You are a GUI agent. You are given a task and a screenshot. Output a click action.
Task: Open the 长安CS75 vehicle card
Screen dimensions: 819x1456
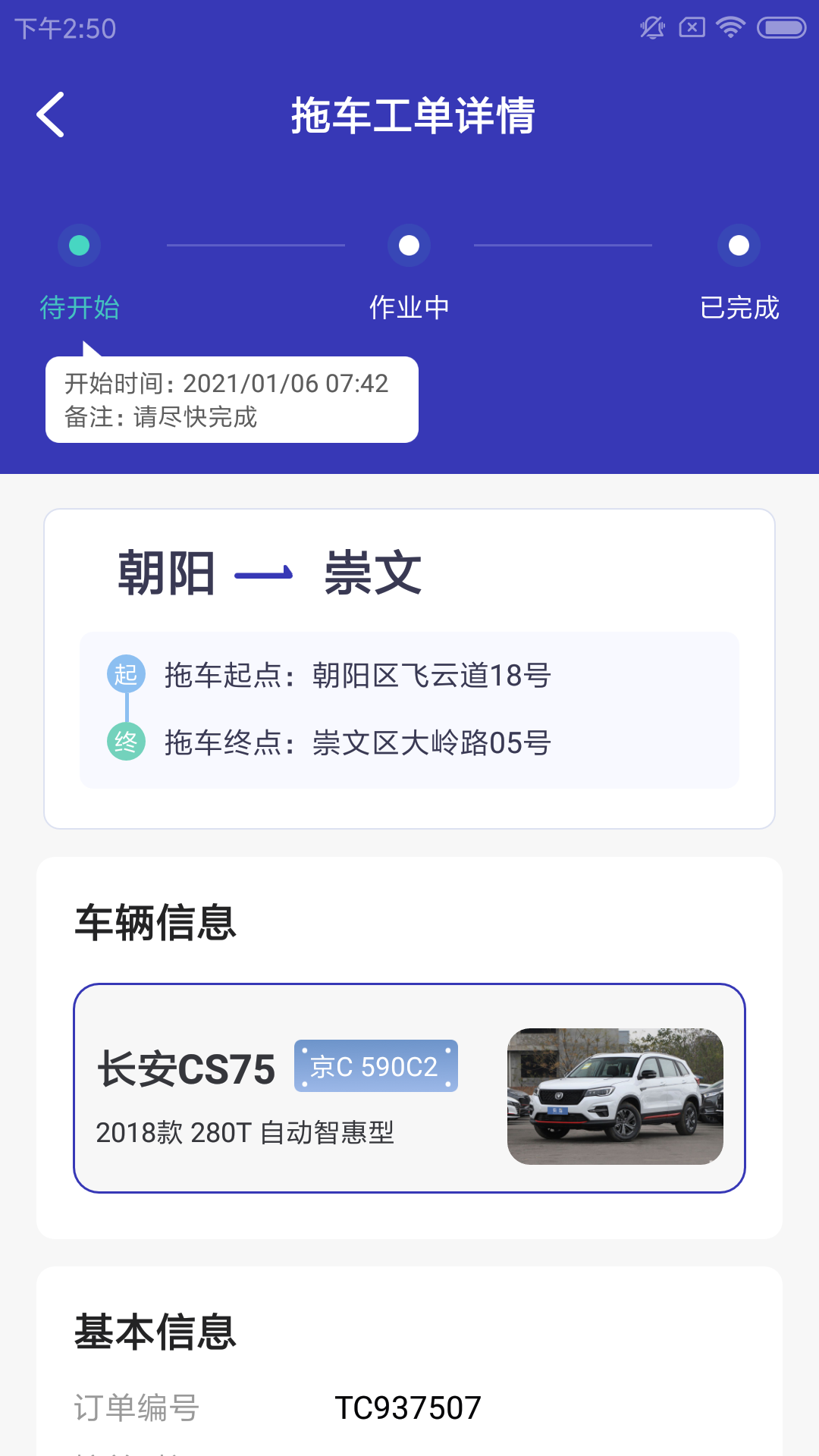tap(409, 1087)
